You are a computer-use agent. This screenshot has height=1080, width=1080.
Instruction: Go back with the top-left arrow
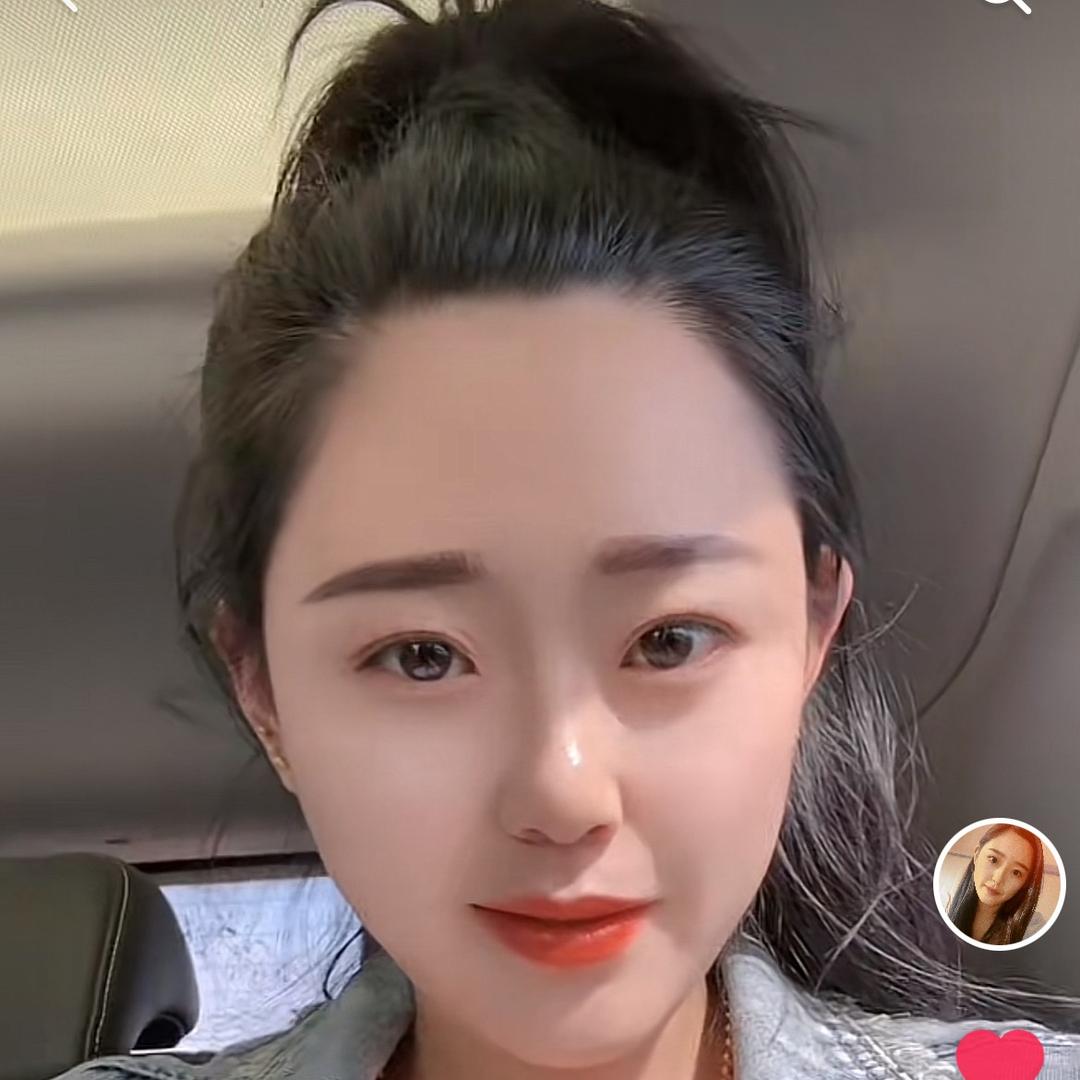click(x=67, y=3)
